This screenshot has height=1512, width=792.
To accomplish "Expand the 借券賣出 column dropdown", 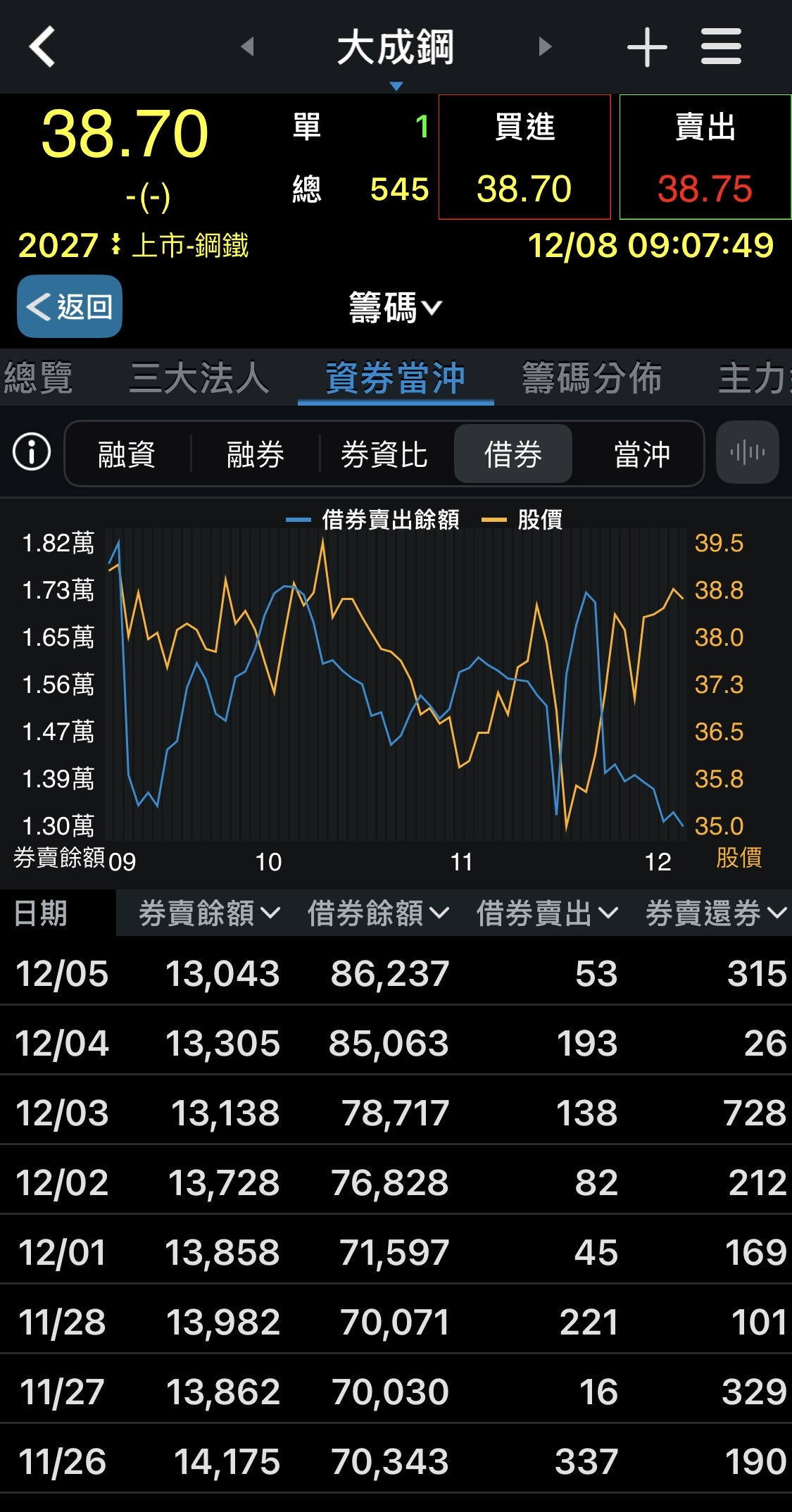I will pos(547,913).
